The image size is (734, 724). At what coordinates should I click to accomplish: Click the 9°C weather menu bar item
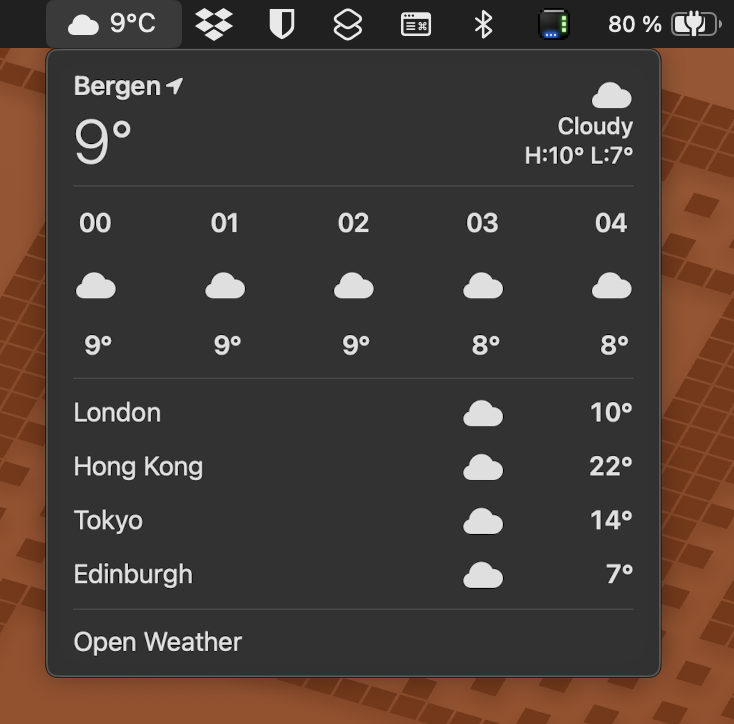(113, 23)
